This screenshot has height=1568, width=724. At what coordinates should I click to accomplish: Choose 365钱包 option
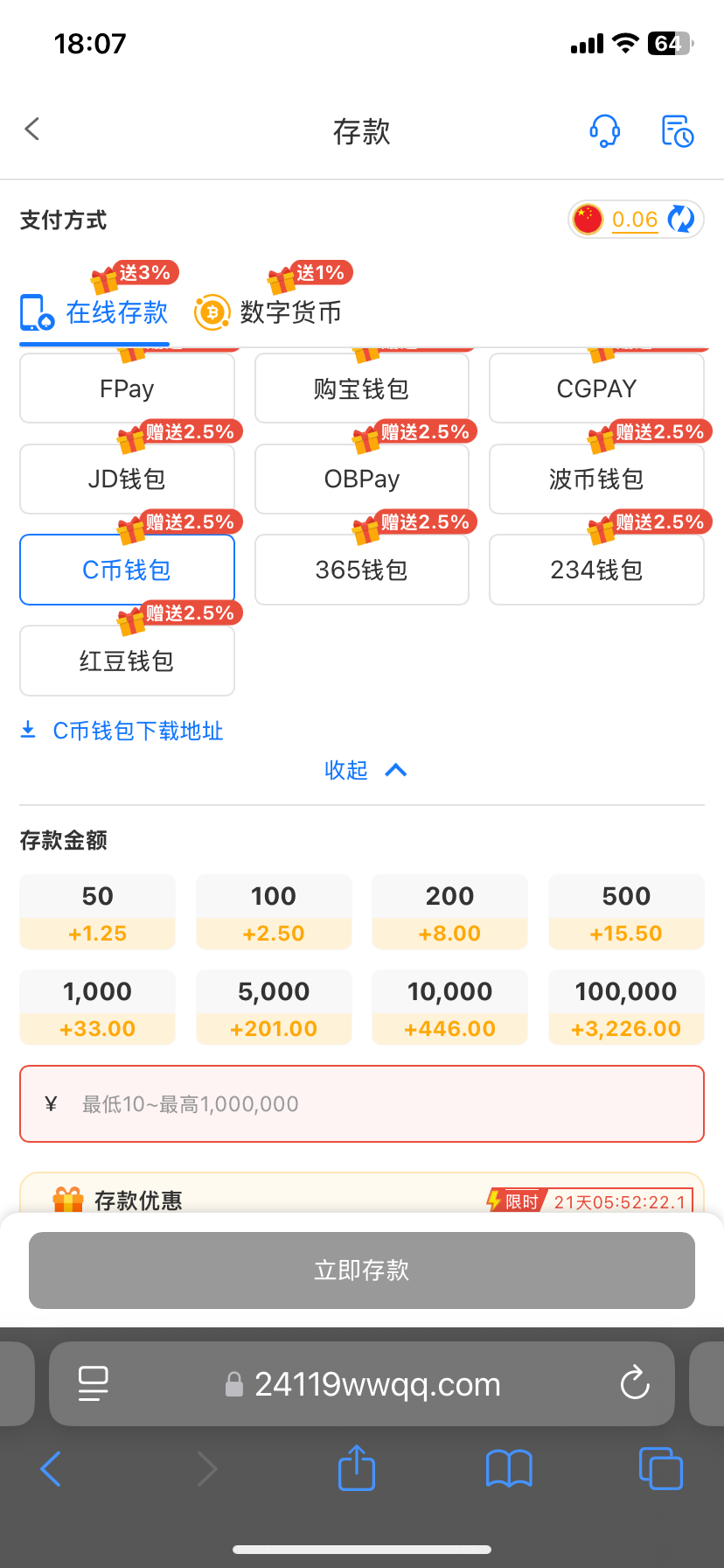(x=362, y=570)
